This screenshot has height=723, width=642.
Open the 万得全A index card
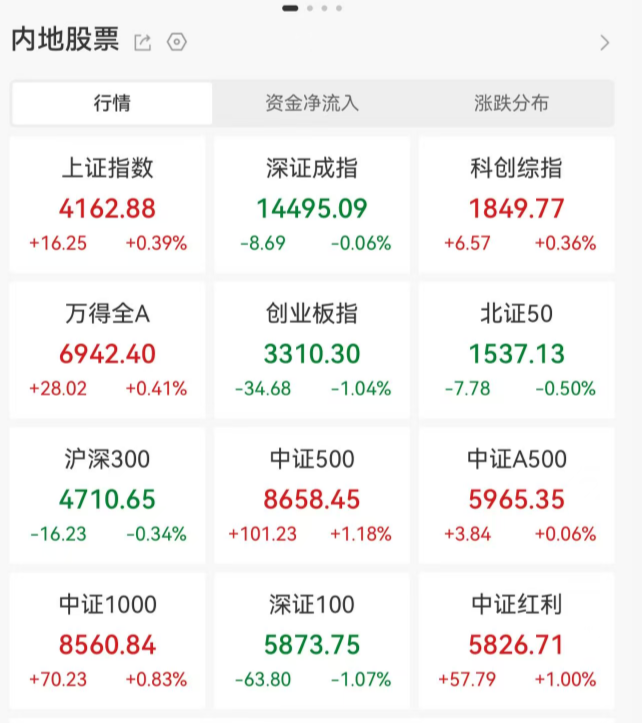[x=108, y=350]
